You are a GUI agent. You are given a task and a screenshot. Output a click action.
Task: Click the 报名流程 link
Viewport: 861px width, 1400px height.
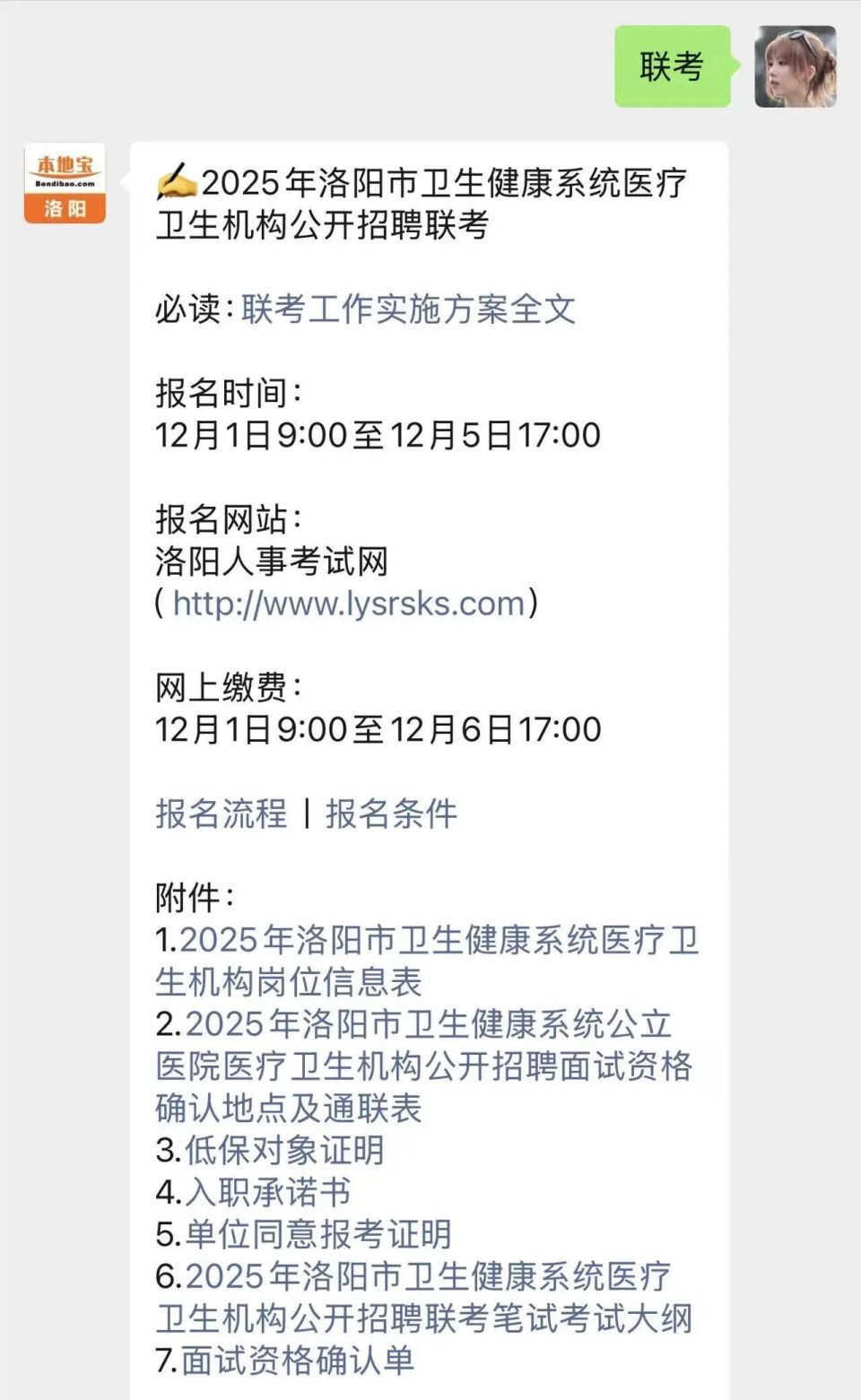(x=220, y=814)
